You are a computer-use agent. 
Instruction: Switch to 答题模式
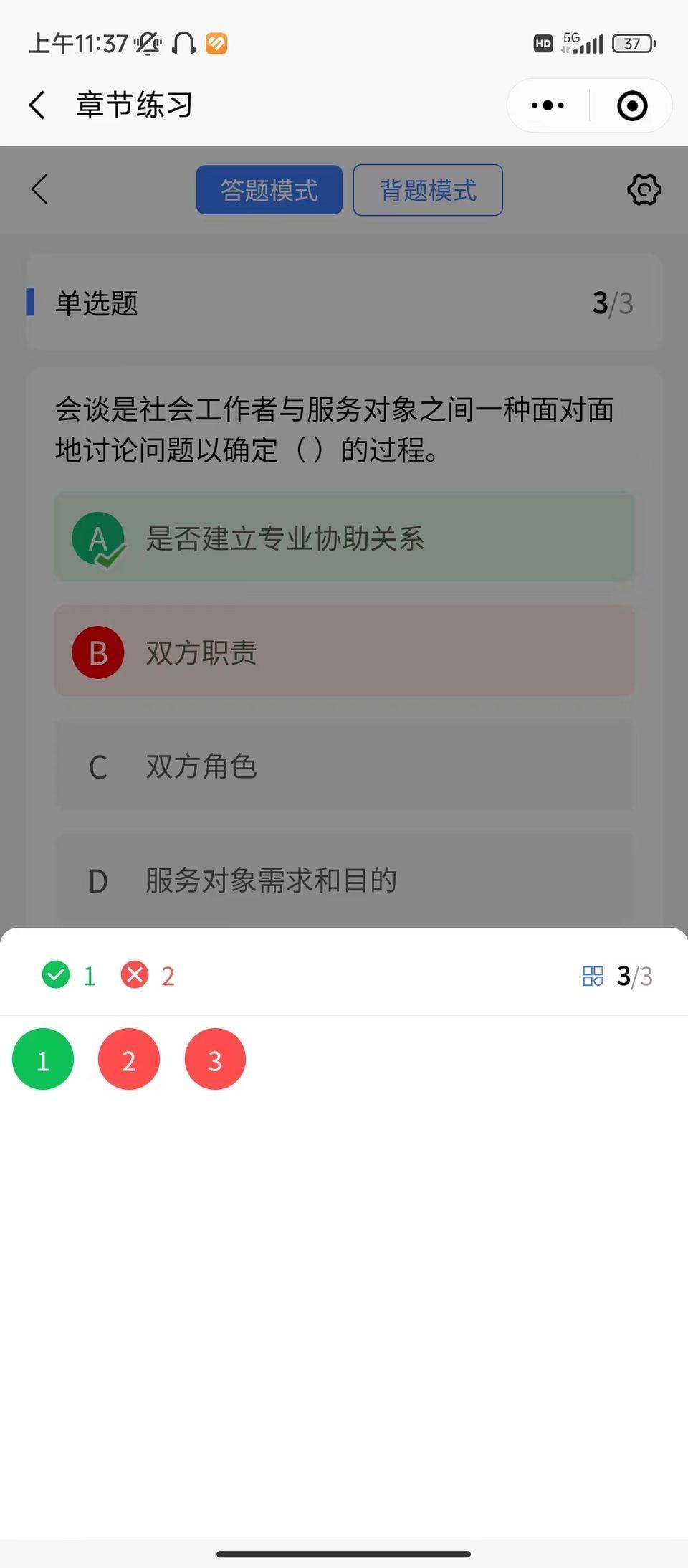click(269, 190)
